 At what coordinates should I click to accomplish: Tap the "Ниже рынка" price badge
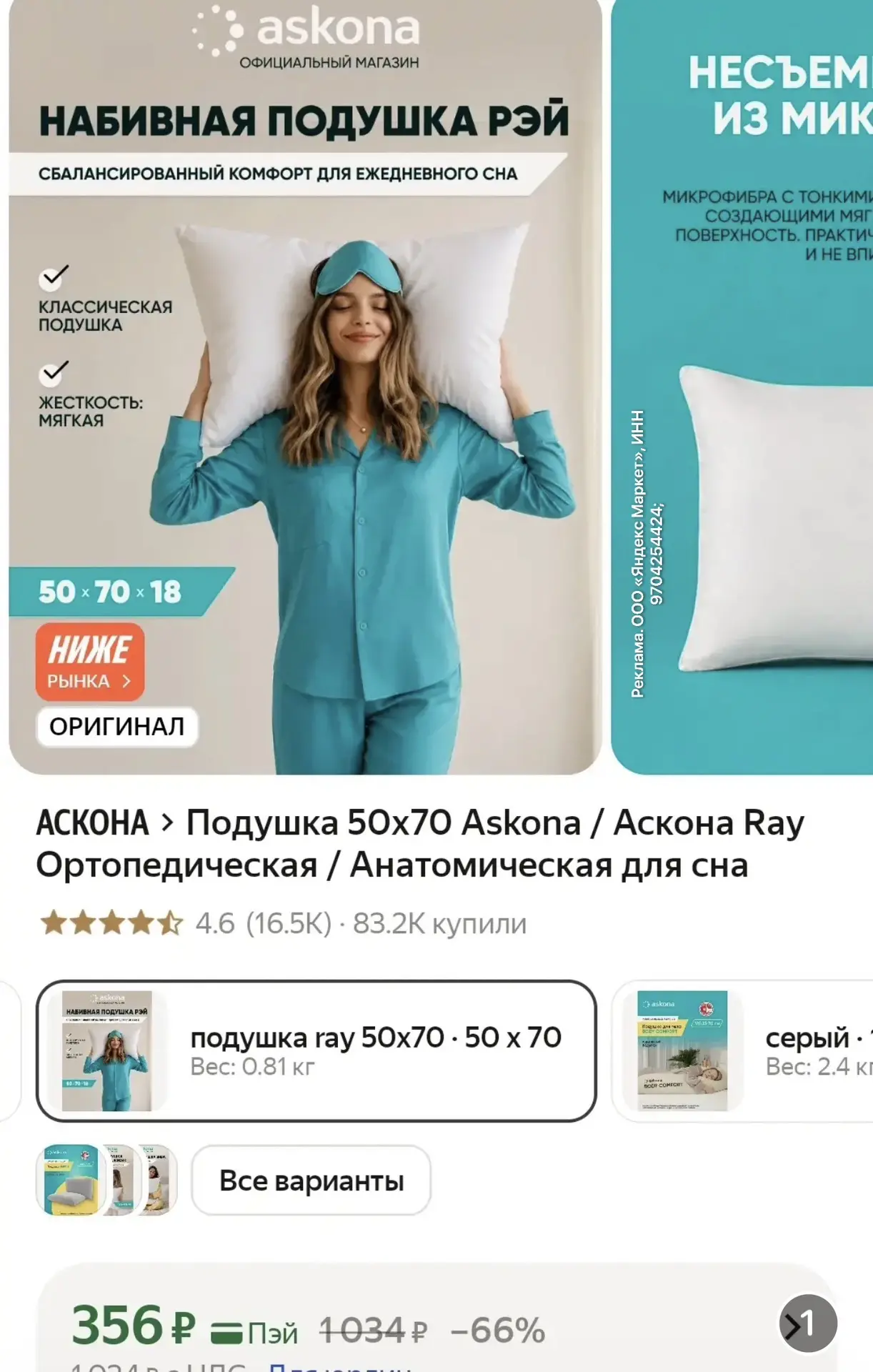tap(90, 662)
